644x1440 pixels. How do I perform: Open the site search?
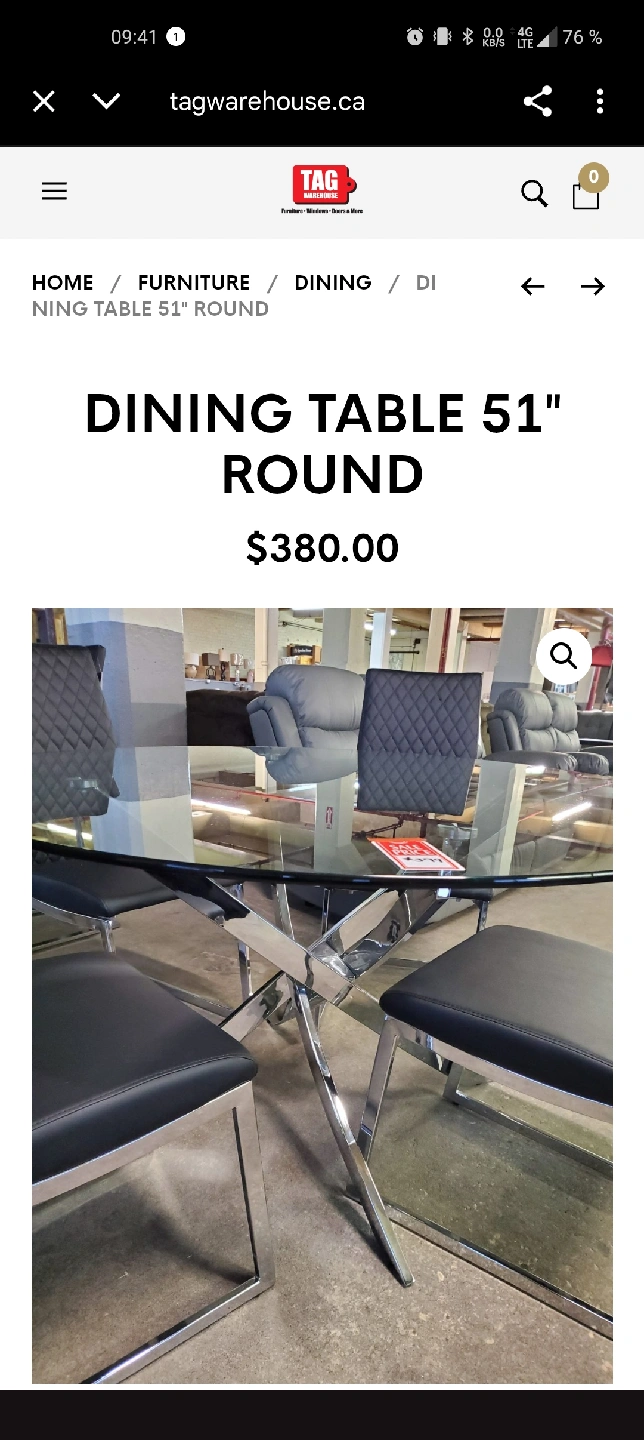tap(535, 193)
